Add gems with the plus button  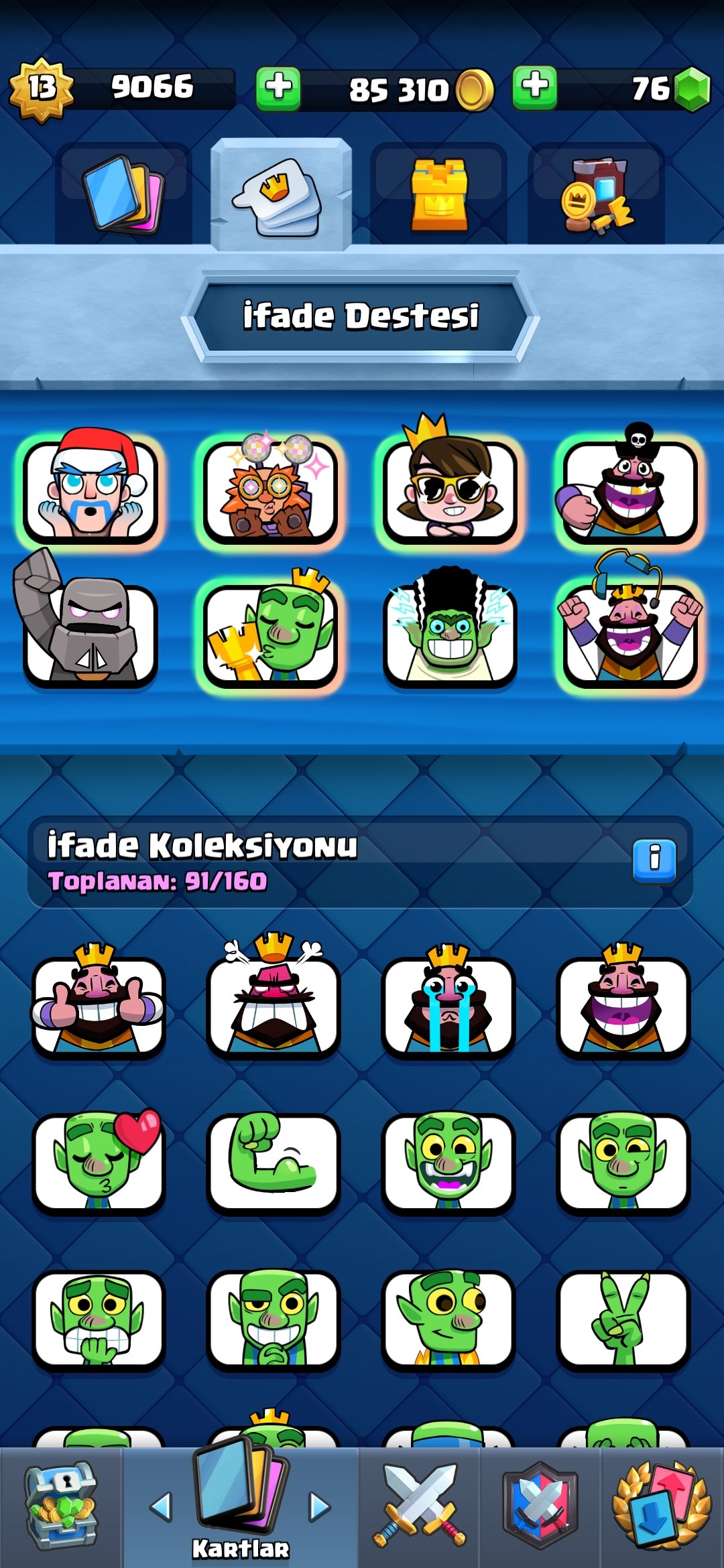[534, 88]
